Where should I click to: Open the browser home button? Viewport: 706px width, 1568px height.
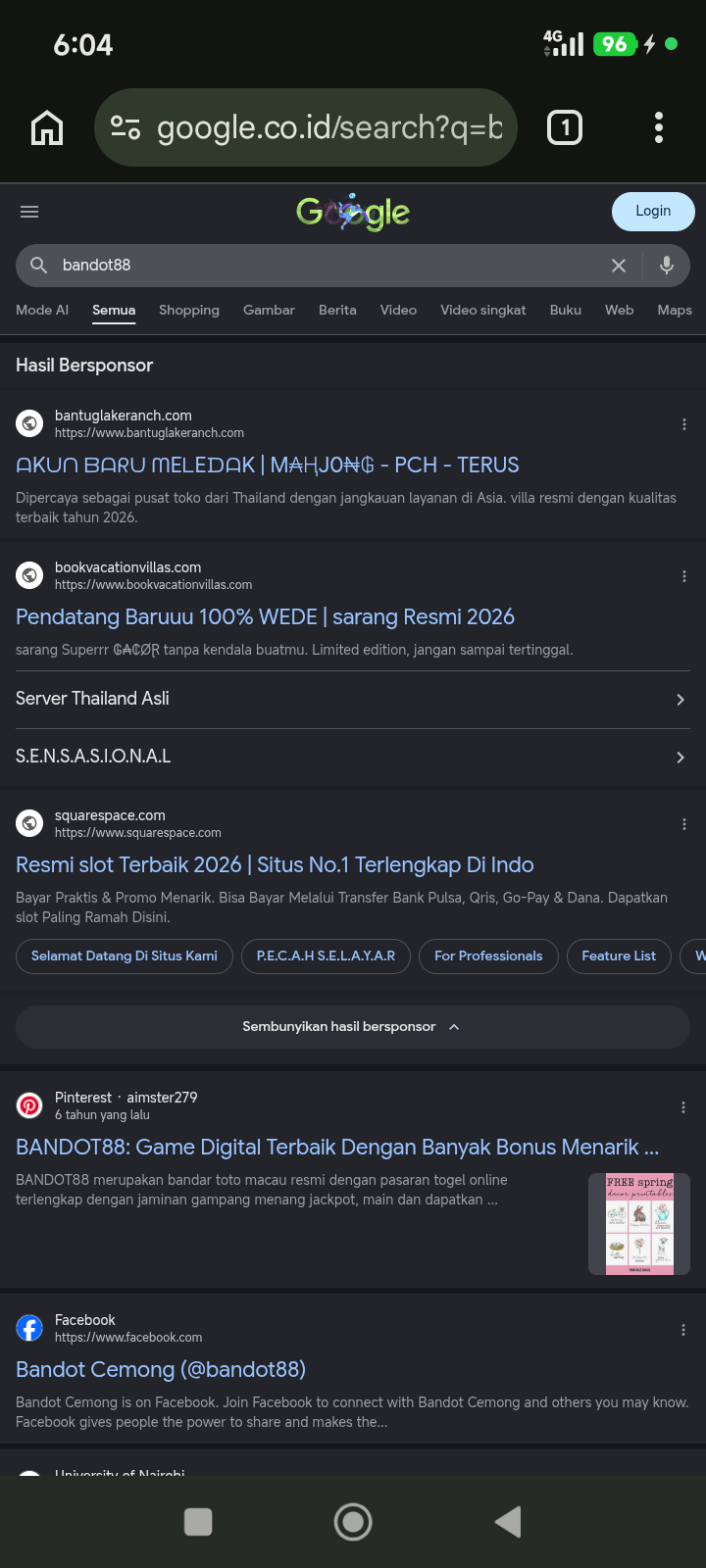tap(47, 127)
